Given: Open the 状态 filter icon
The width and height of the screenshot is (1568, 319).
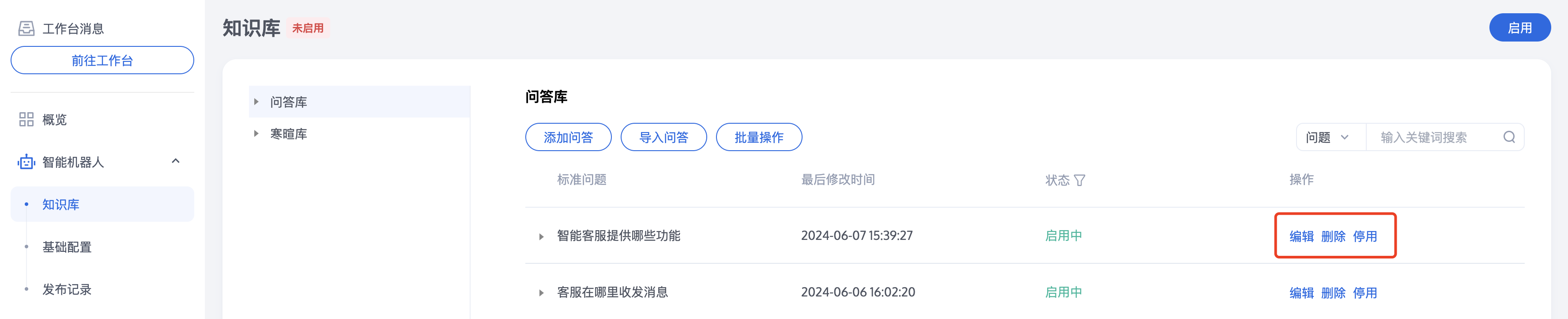Looking at the screenshot, I should [1079, 180].
